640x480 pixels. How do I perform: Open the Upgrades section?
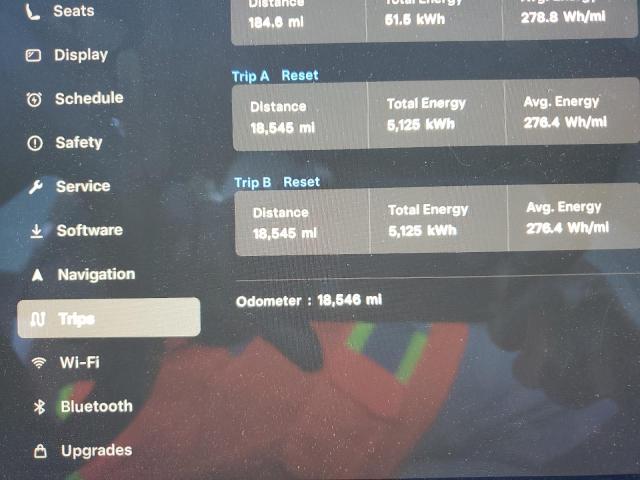95,450
